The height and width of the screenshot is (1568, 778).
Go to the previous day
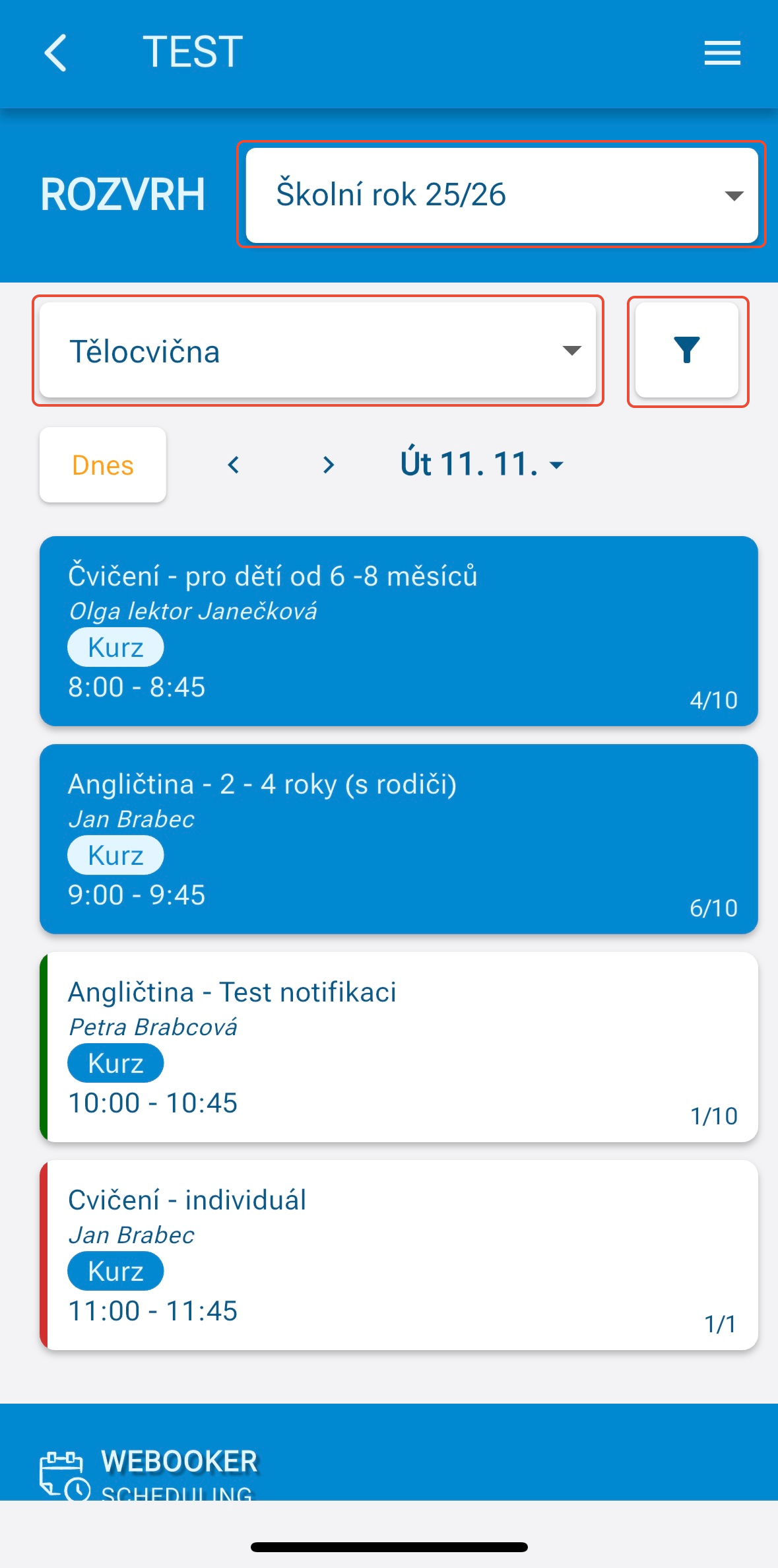[x=234, y=465]
